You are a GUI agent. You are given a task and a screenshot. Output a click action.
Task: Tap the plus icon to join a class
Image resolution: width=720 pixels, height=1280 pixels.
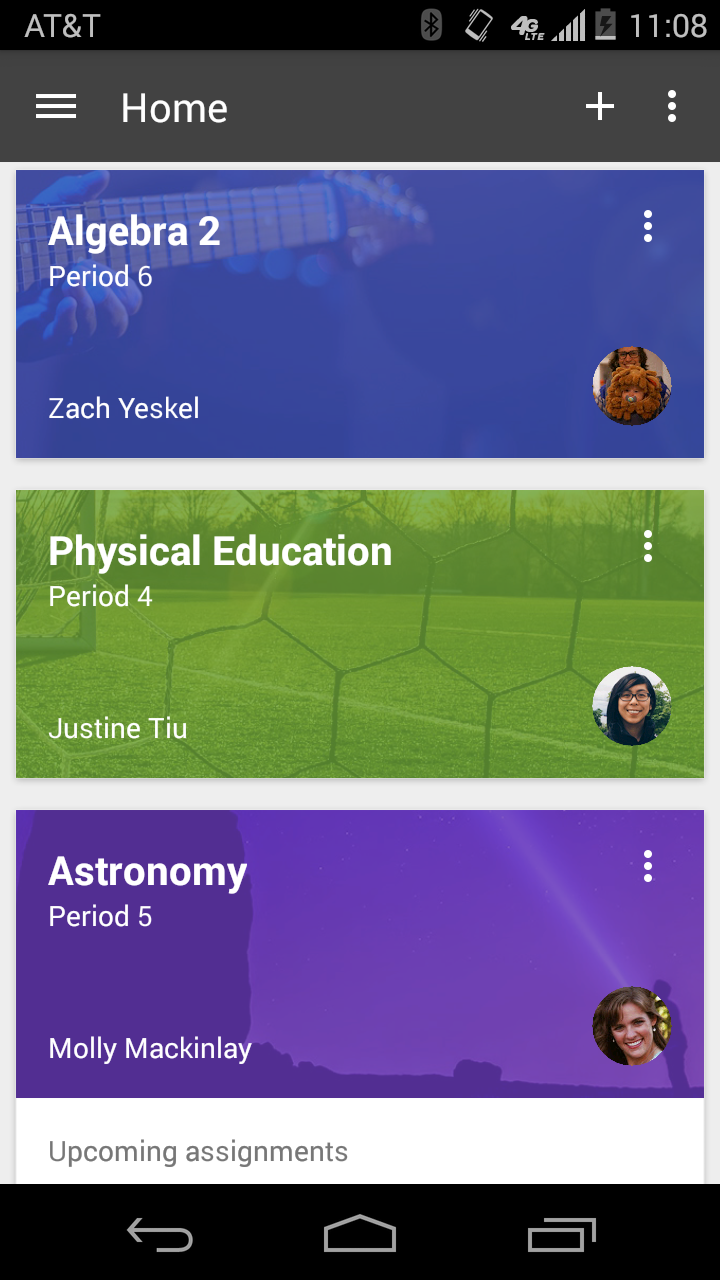coord(599,107)
